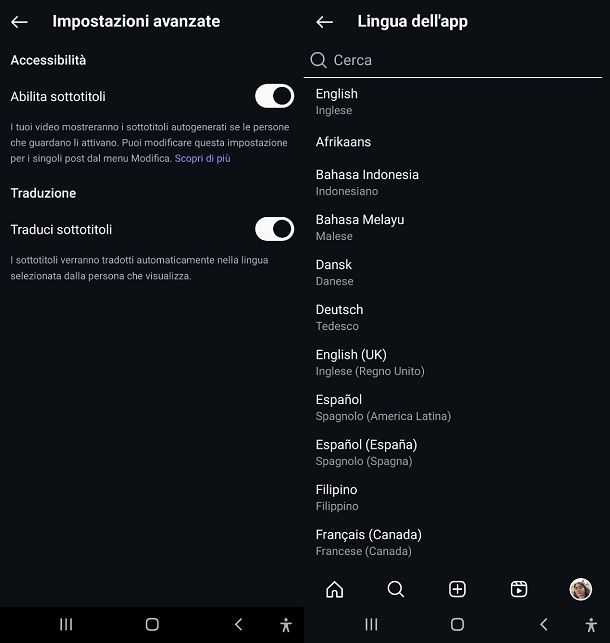Select Français (Canada) language

(x=368, y=541)
